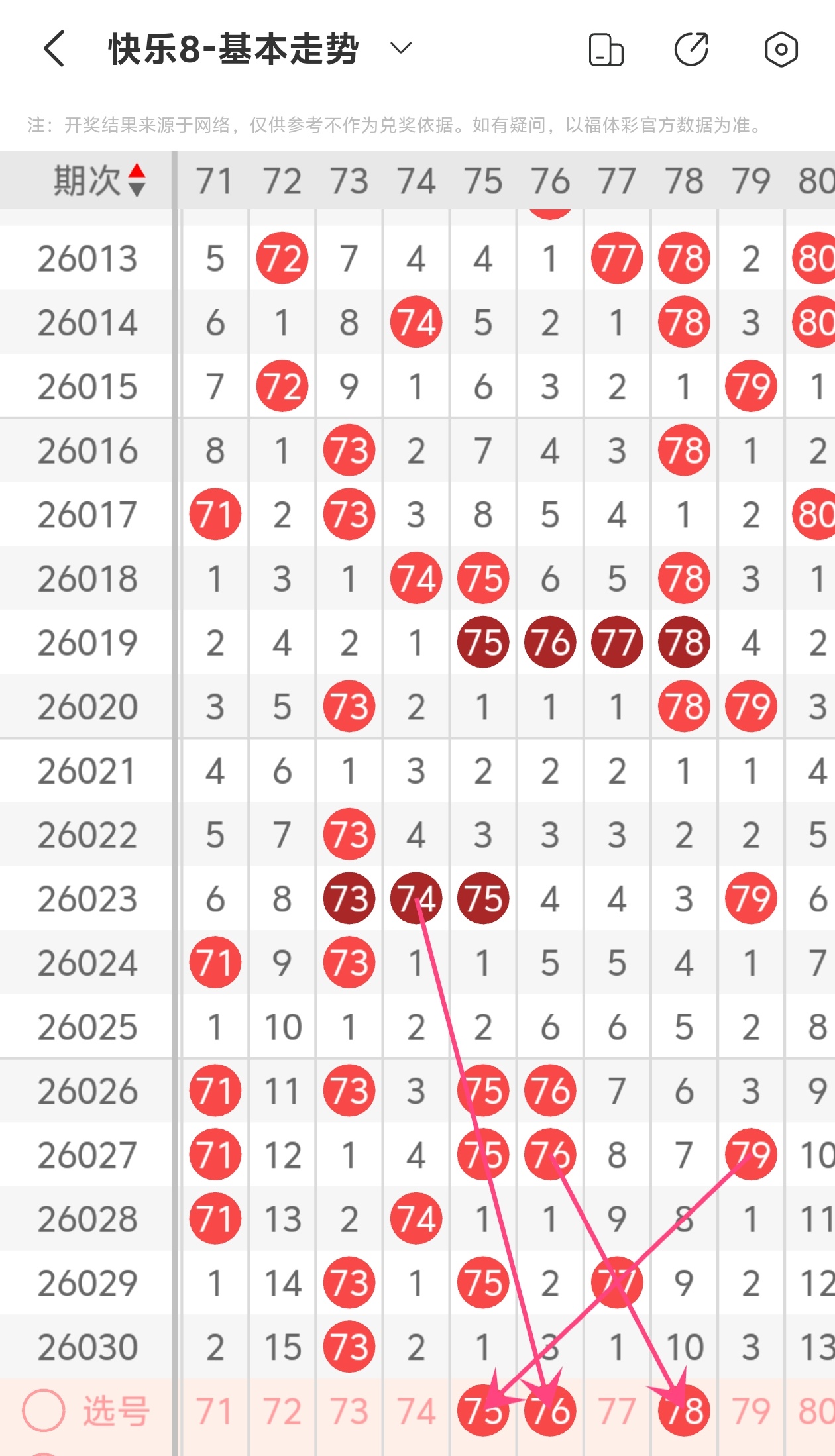
Task: Select number 74 in the 选号 row
Action: click(x=416, y=1411)
